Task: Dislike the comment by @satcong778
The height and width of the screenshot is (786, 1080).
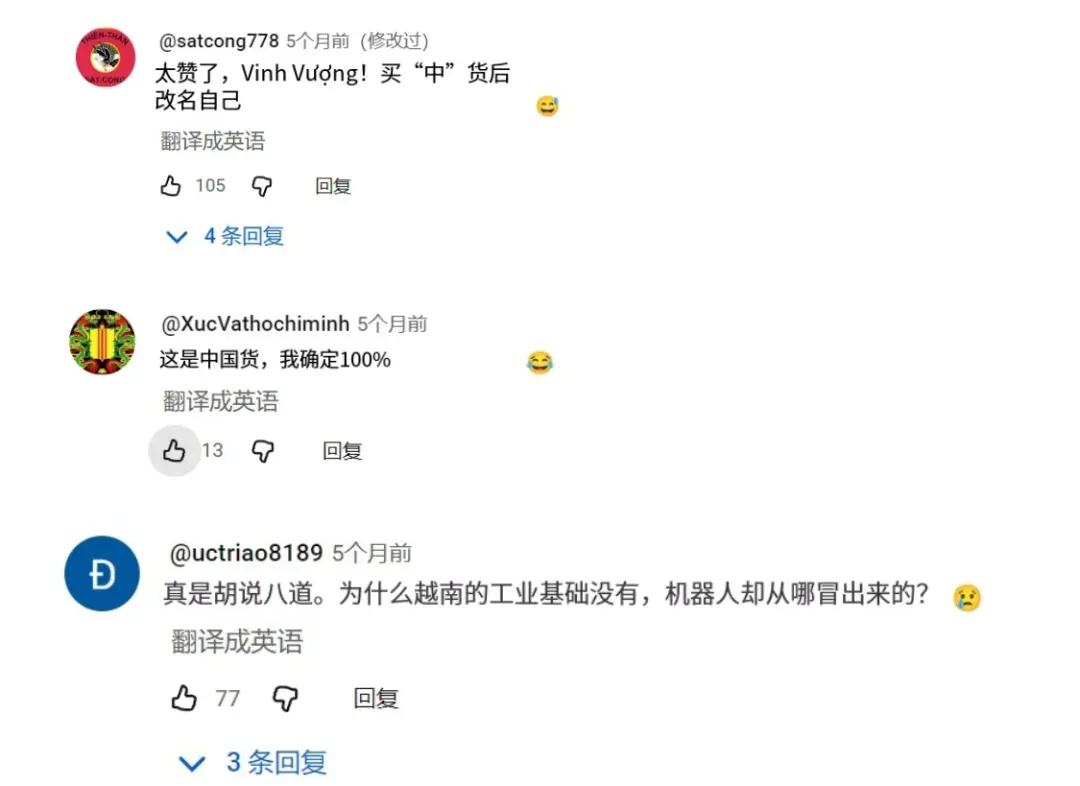Action: (x=262, y=186)
